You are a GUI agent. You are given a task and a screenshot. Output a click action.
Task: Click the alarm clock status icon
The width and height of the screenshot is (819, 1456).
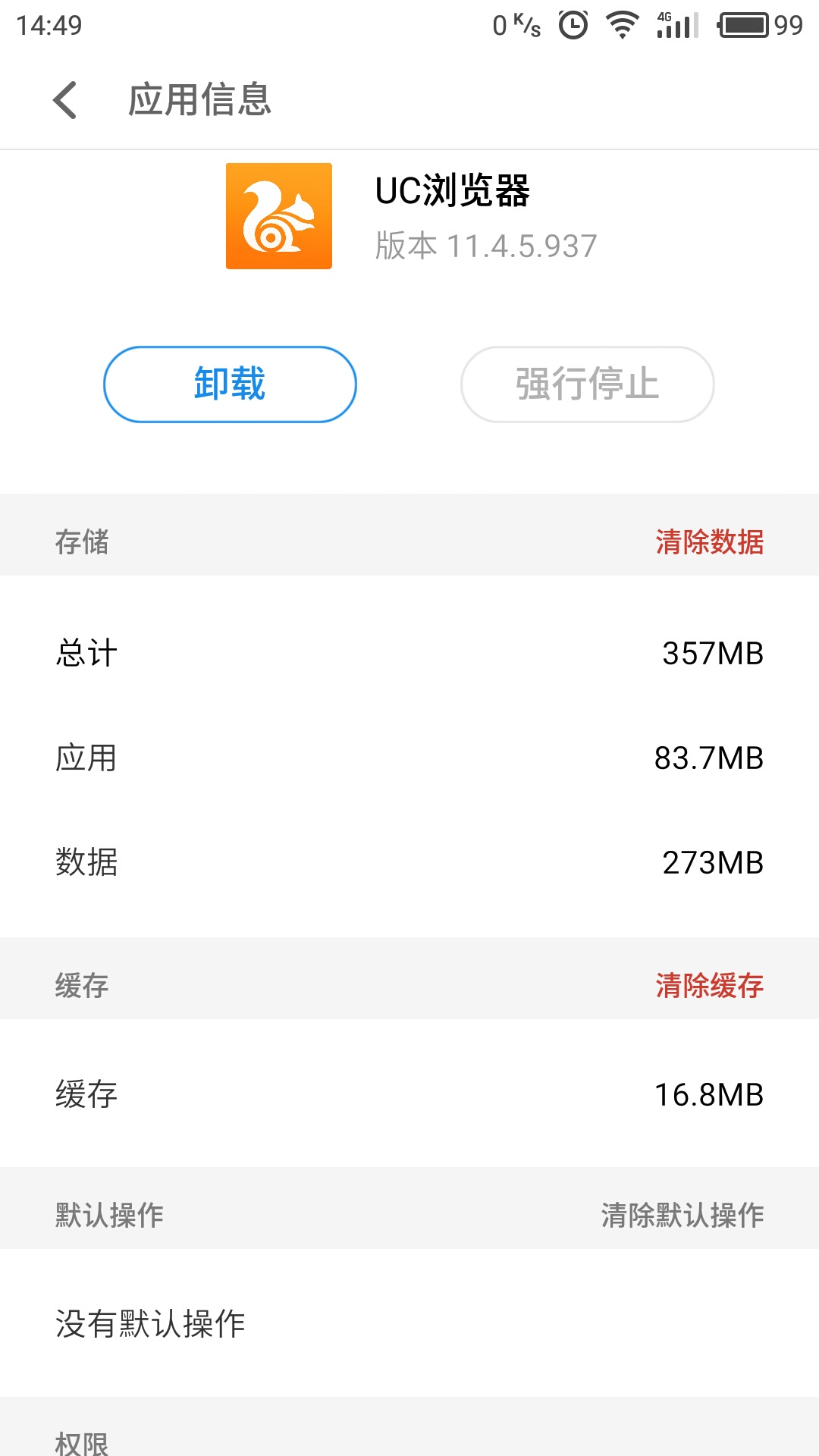pyautogui.click(x=575, y=24)
